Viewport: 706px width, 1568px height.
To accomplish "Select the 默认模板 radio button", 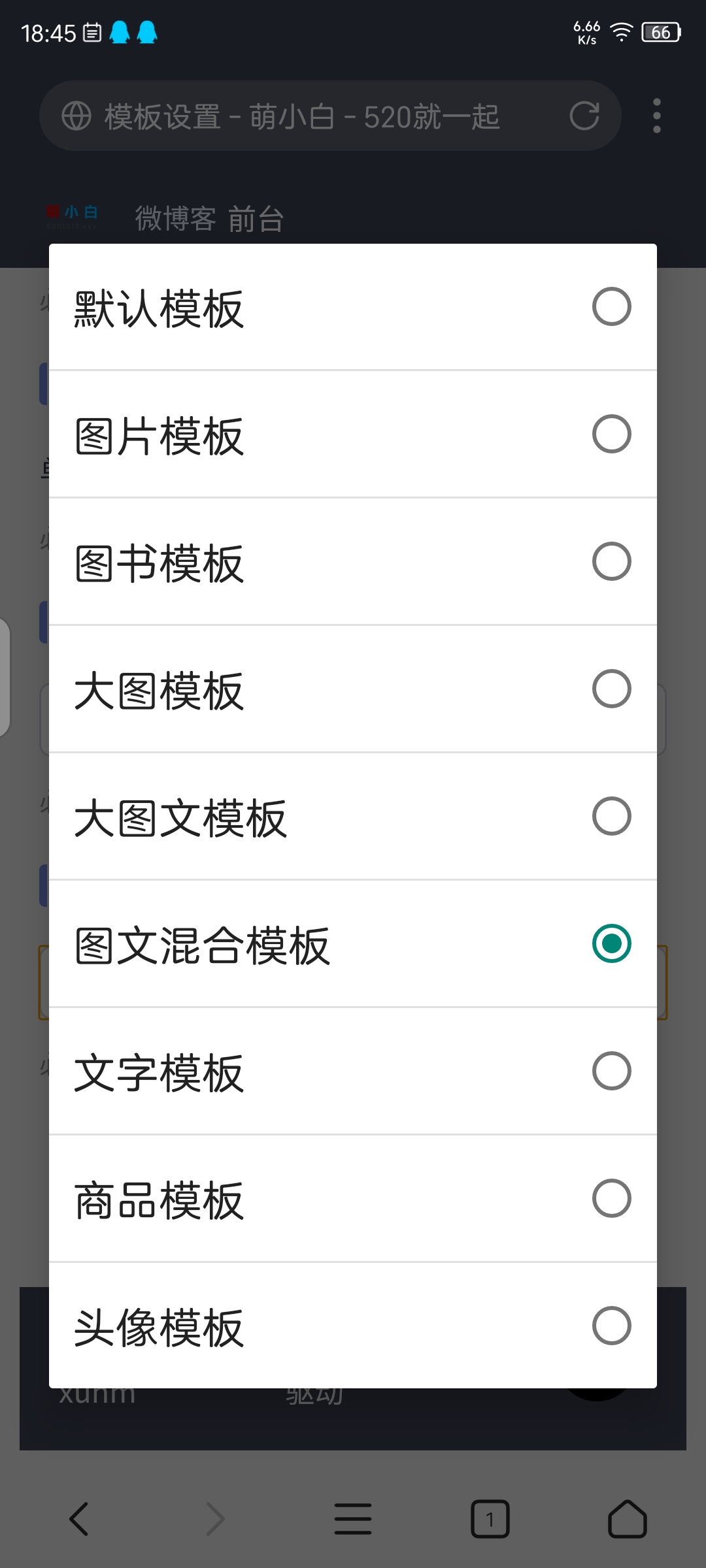I will 353,307.
